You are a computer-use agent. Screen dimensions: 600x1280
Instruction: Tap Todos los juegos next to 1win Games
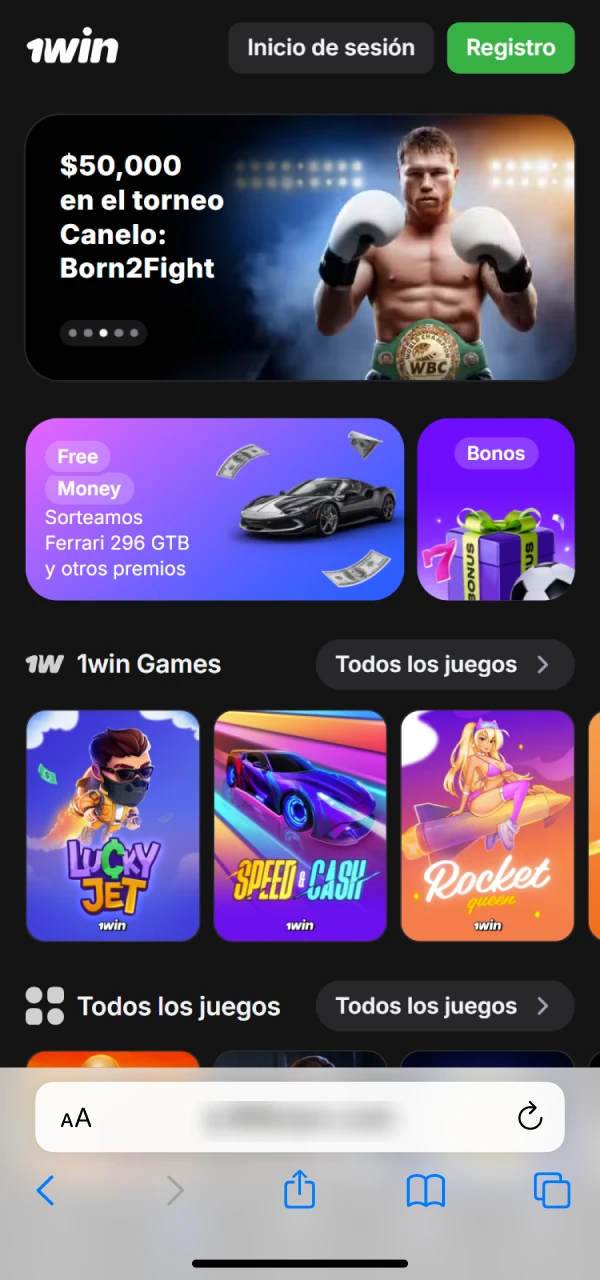click(x=444, y=665)
